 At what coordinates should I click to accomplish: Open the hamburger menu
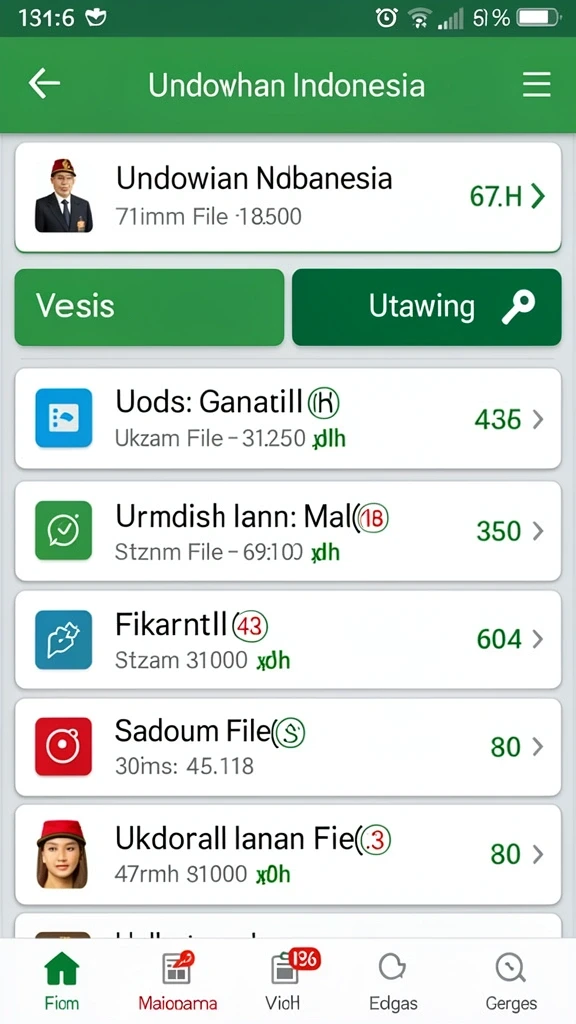click(536, 85)
